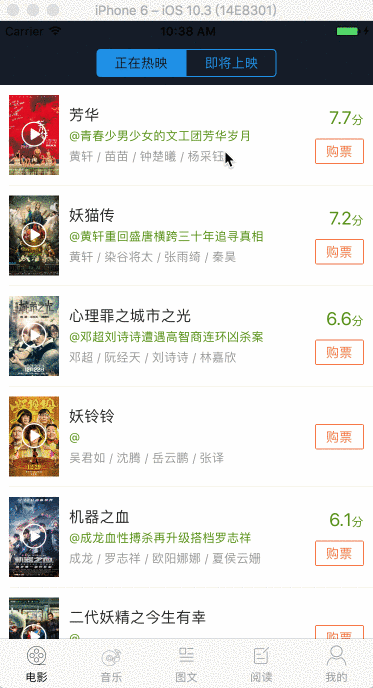Viewport: 373px width, 688px height.
Task: Buy tickets for 机器之血
Action: click(339, 553)
